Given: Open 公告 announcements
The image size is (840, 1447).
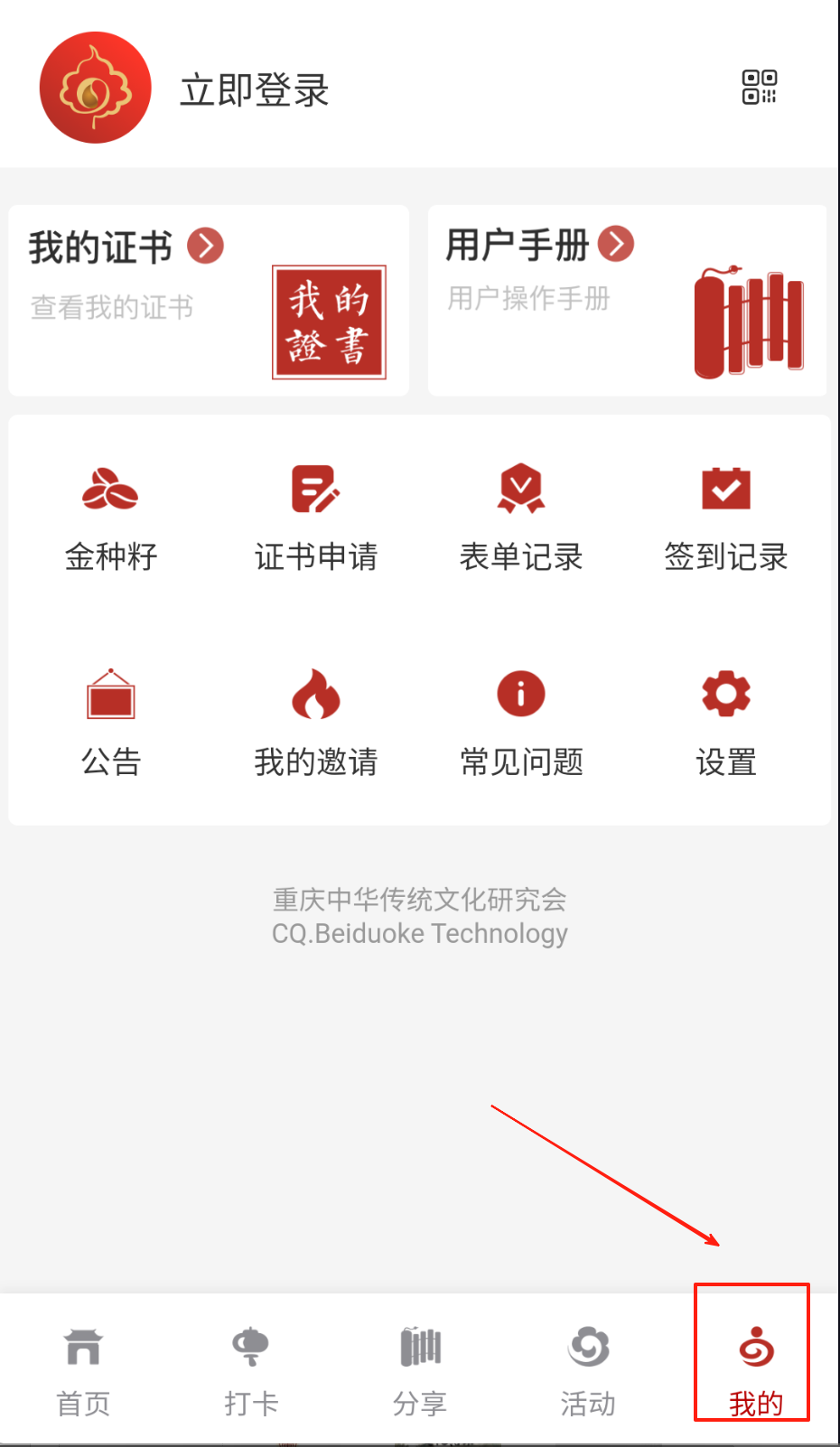Looking at the screenshot, I should tap(111, 724).
